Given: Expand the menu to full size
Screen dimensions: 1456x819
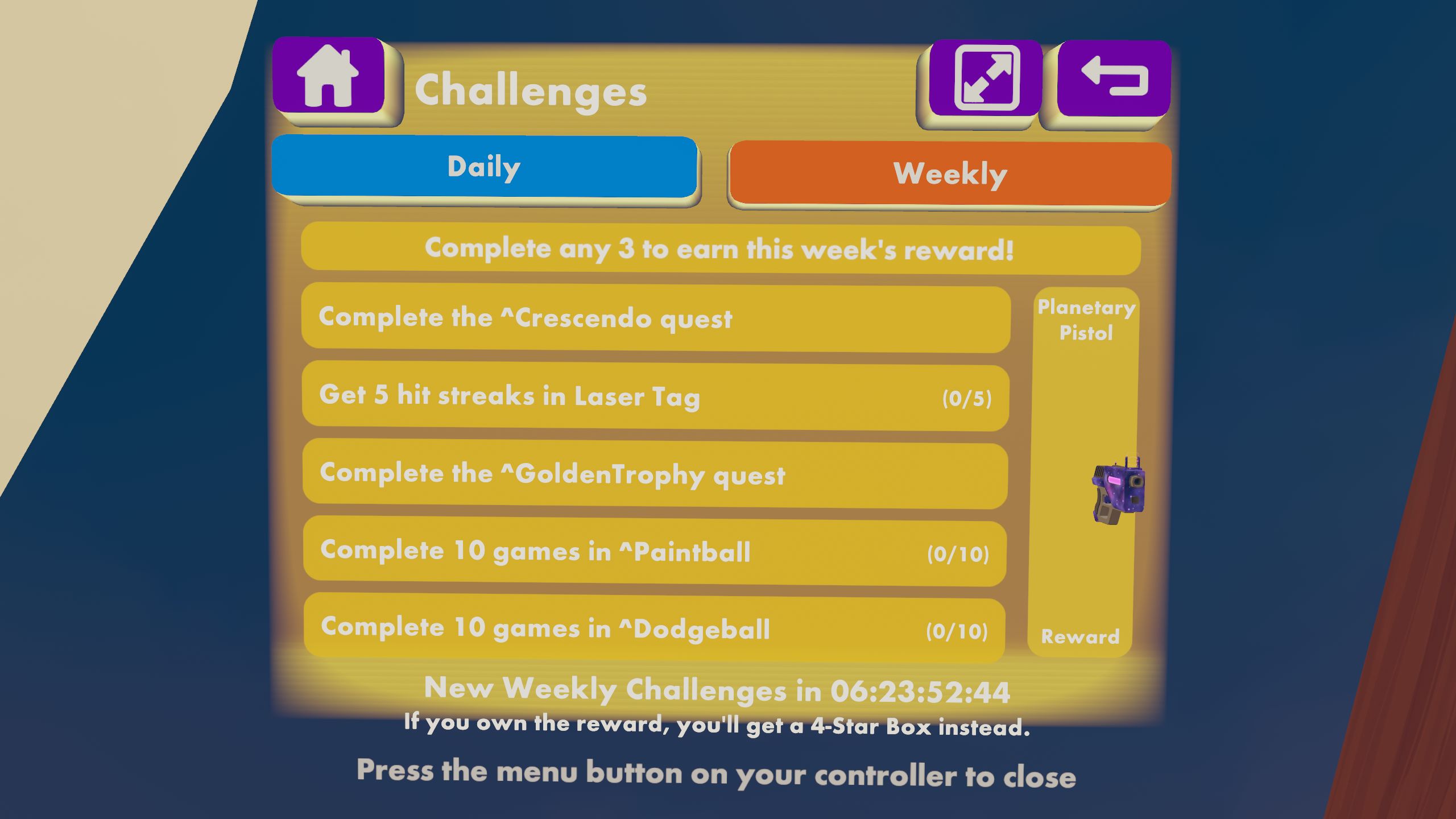Looking at the screenshot, I should point(986,78).
